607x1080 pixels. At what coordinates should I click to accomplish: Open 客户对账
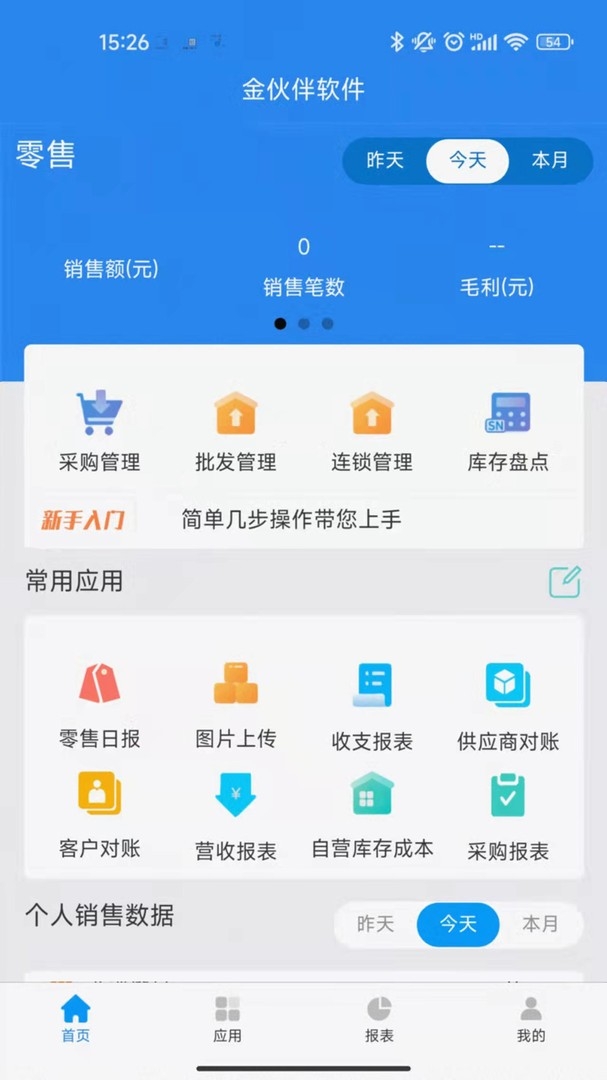100,816
